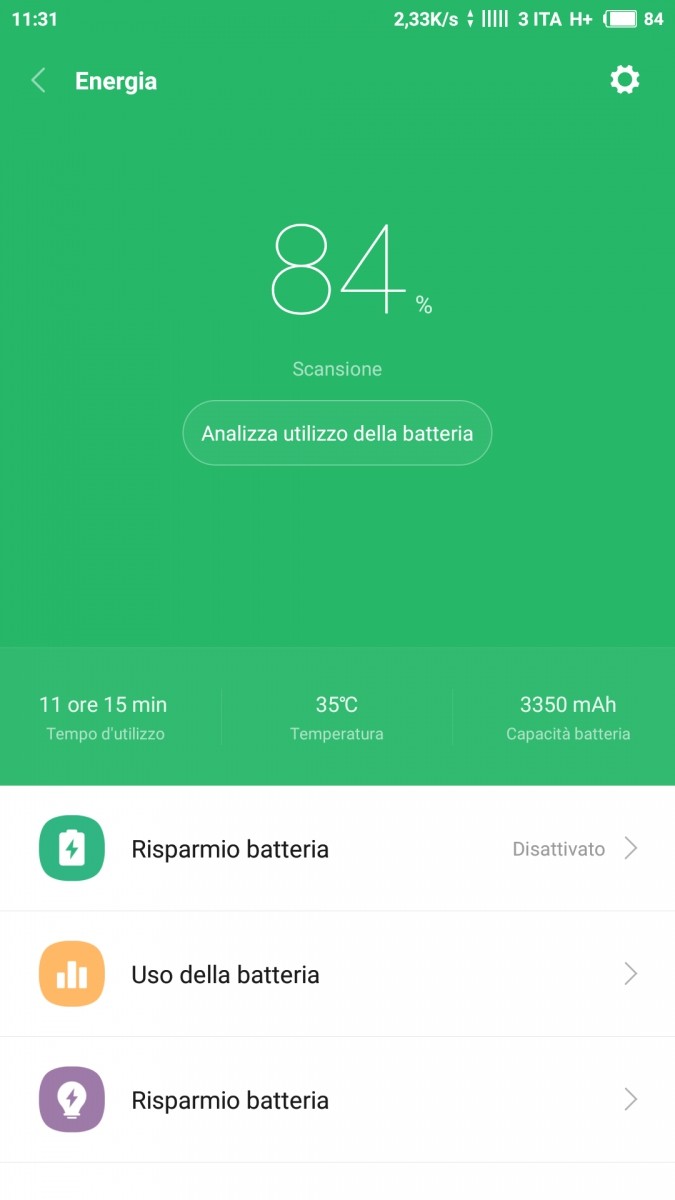The image size is (675, 1200).
Task: Open Uso della batteria
Action: (337, 975)
